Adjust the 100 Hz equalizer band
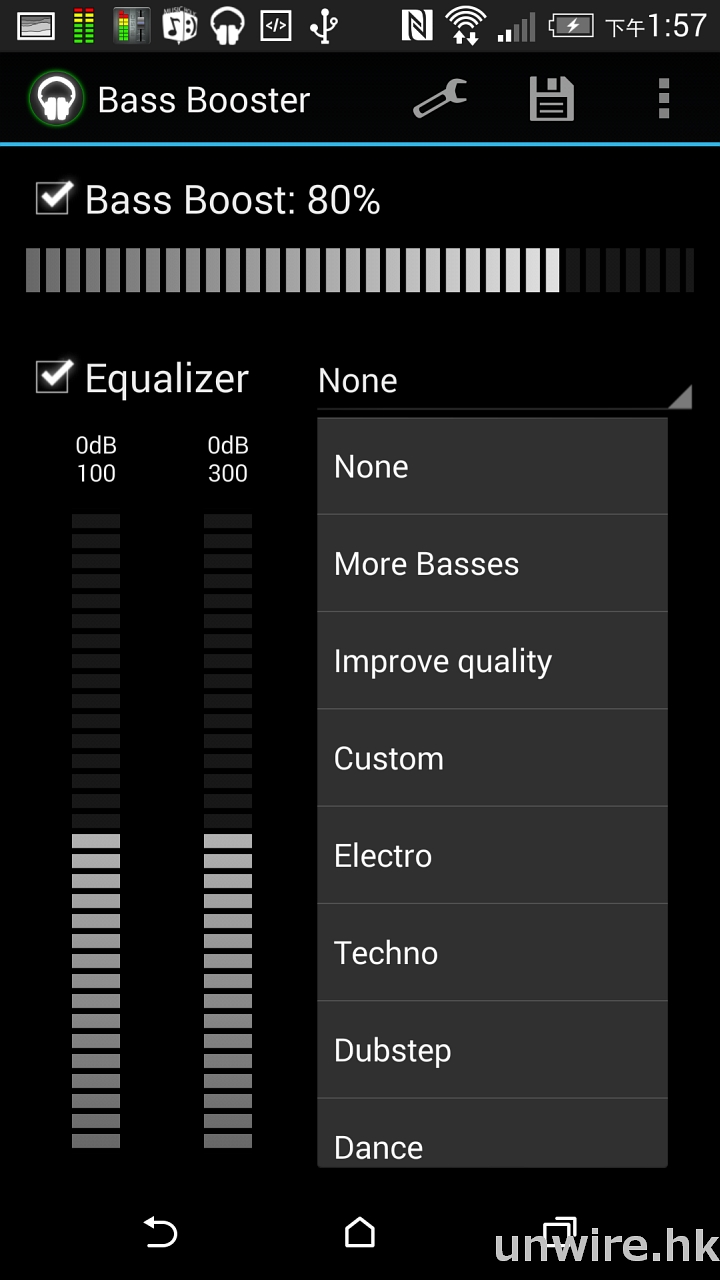This screenshot has height=1280, width=720. [x=96, y=830]
